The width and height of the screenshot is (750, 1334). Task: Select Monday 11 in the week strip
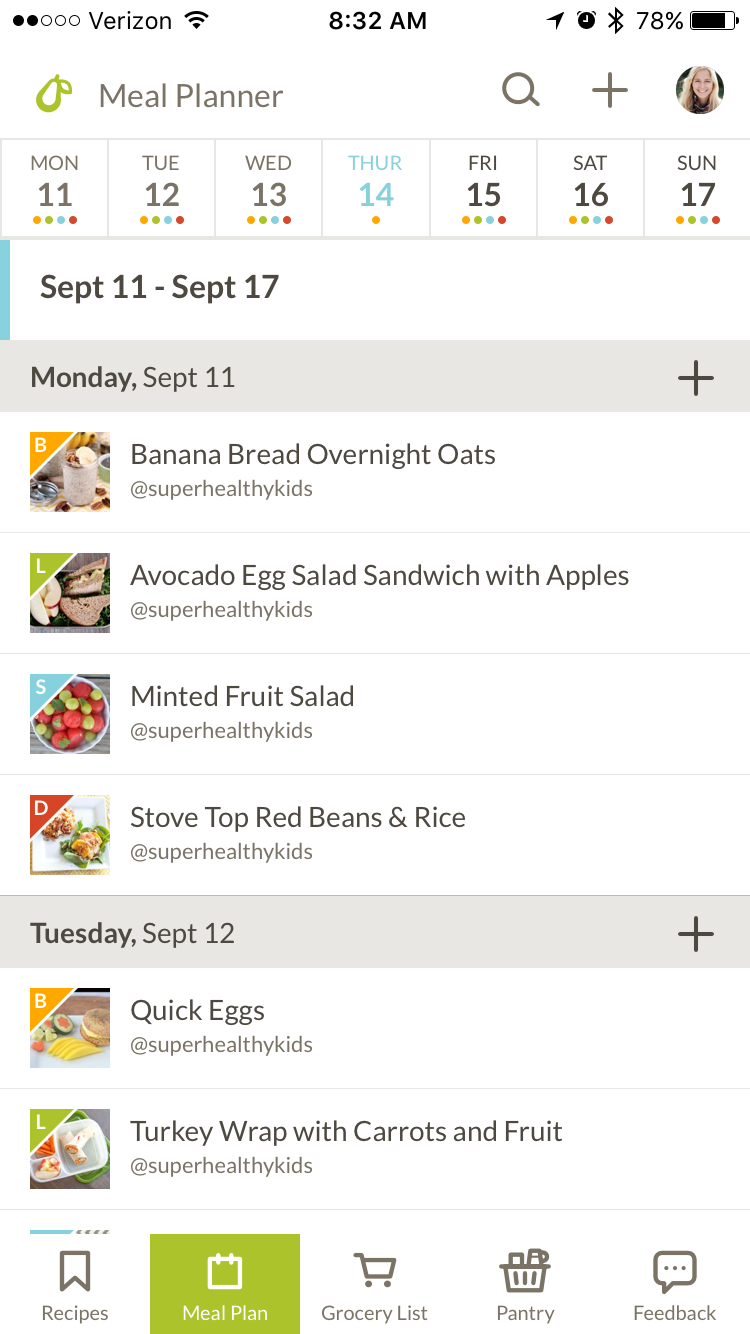click(55, 188)
